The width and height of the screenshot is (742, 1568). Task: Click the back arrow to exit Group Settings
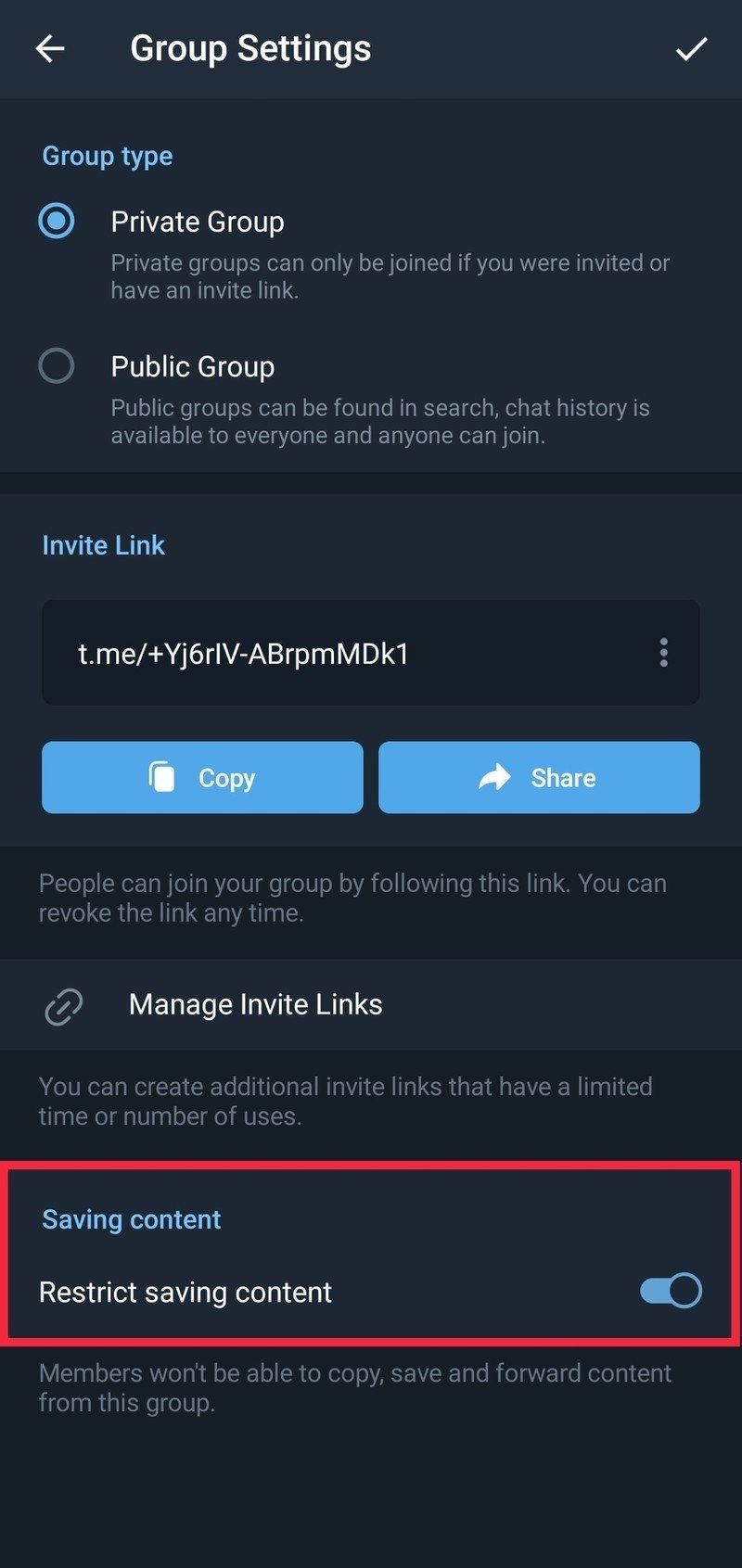click(x=48, y=48)
